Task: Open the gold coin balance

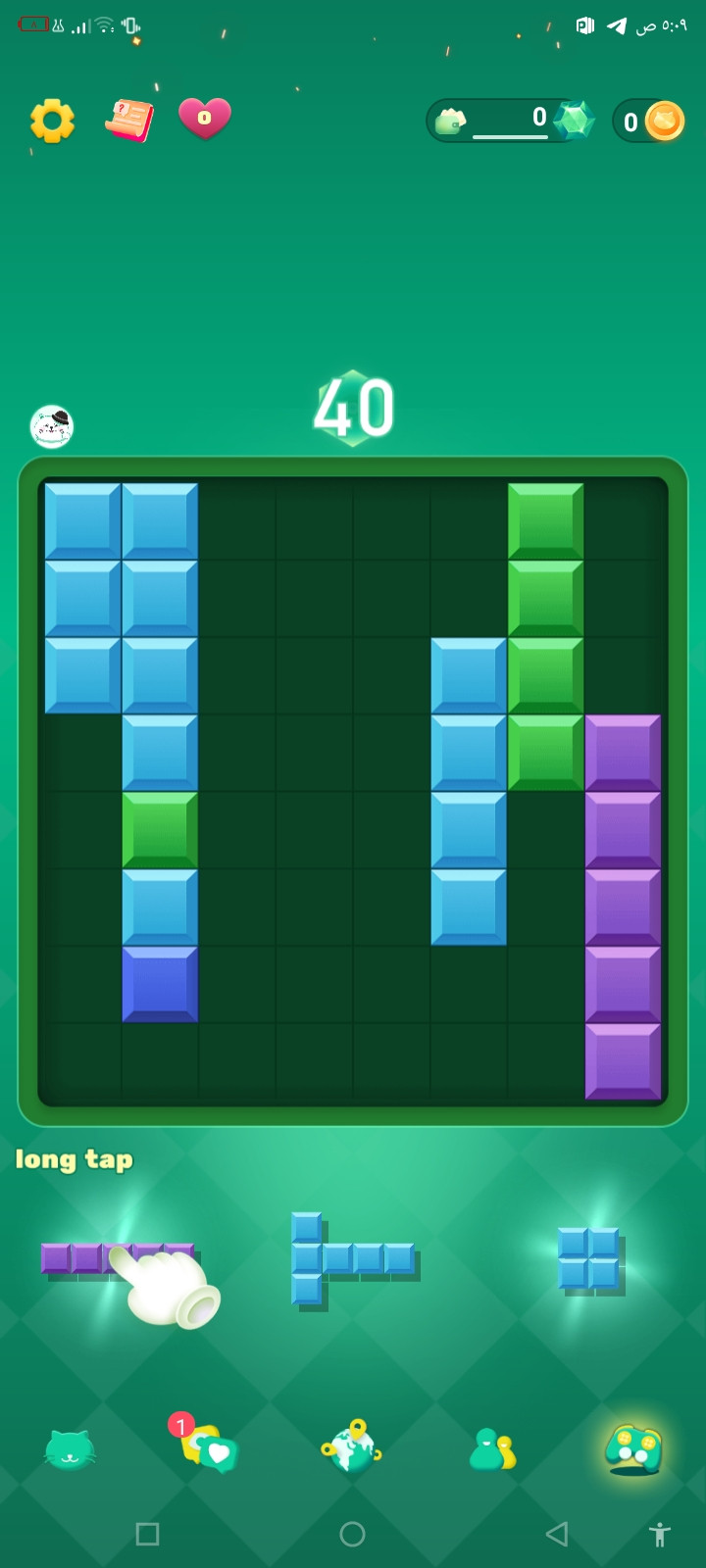Action: pos(649,122)
